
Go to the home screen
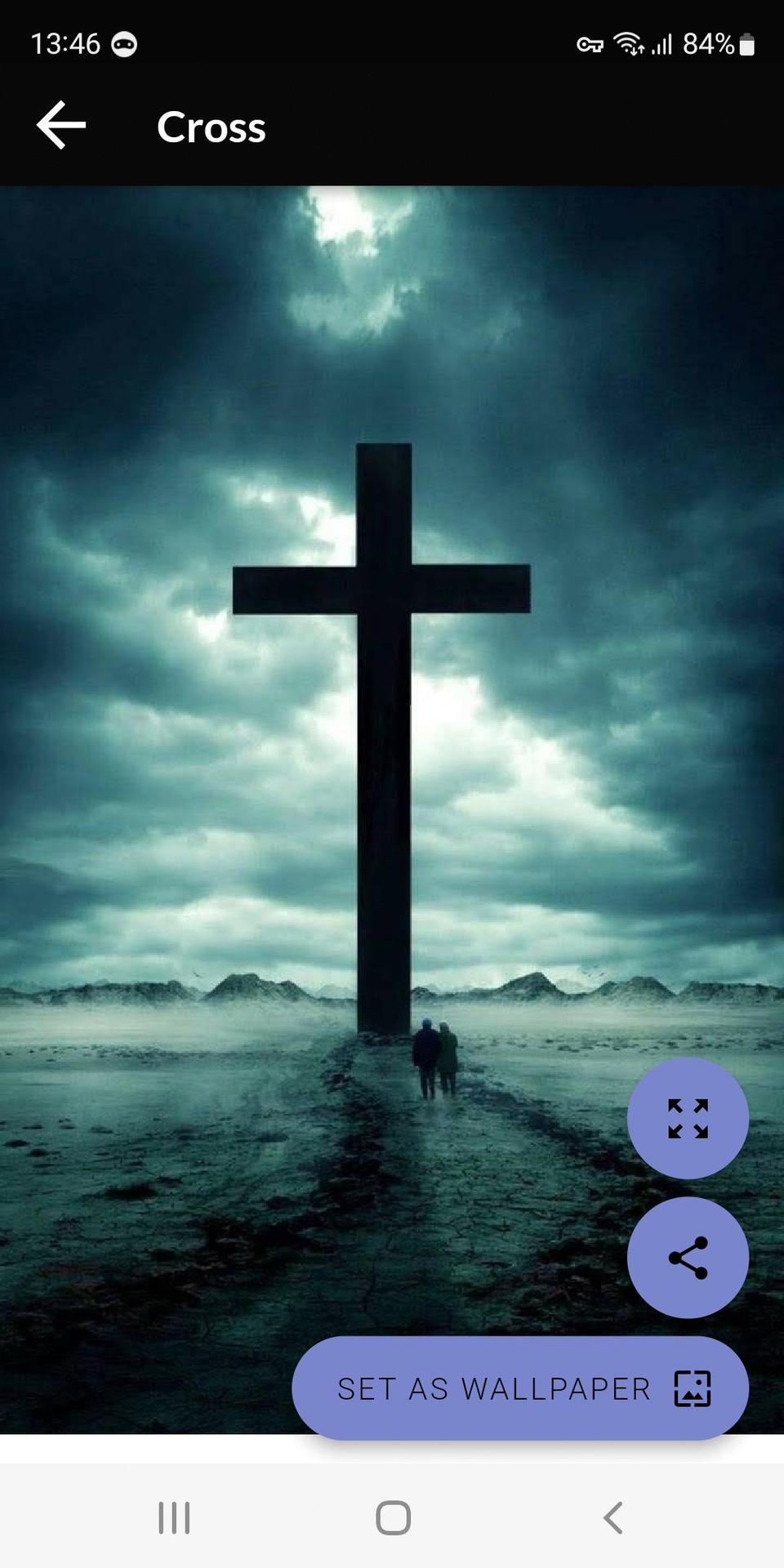[x=393, y=1518]
